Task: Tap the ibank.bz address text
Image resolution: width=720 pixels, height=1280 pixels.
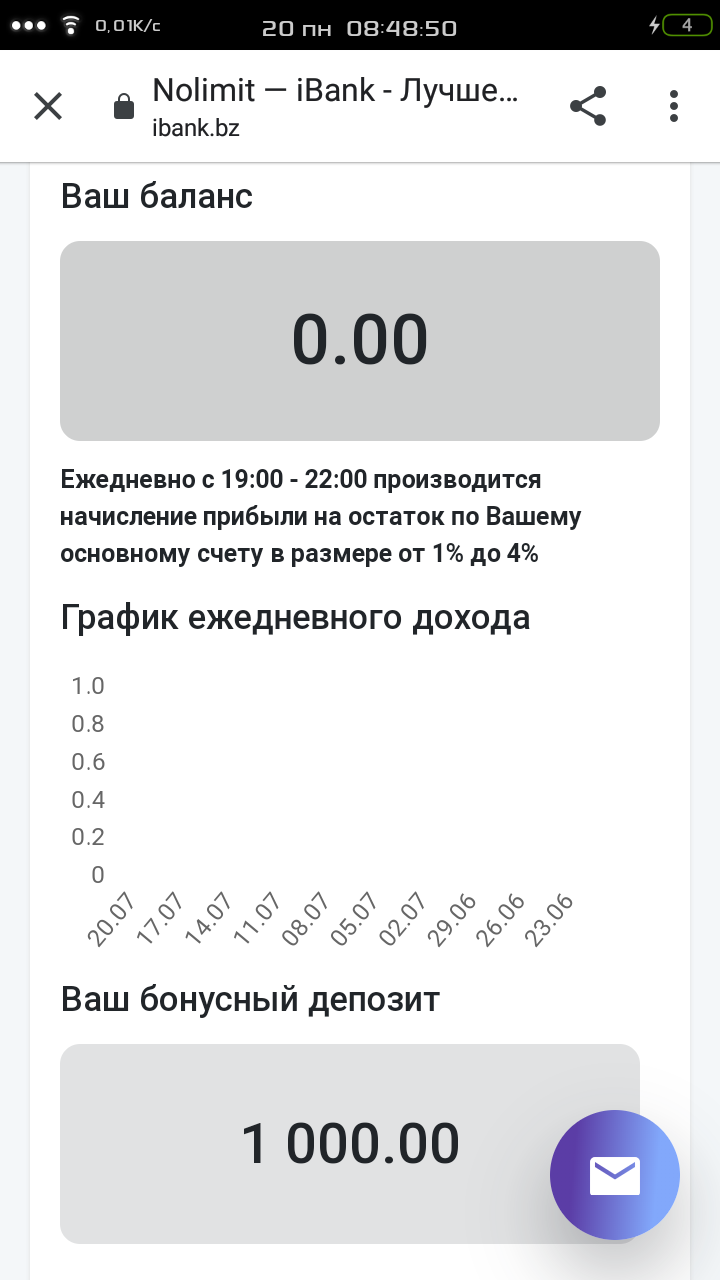Action: click(196, 128)
